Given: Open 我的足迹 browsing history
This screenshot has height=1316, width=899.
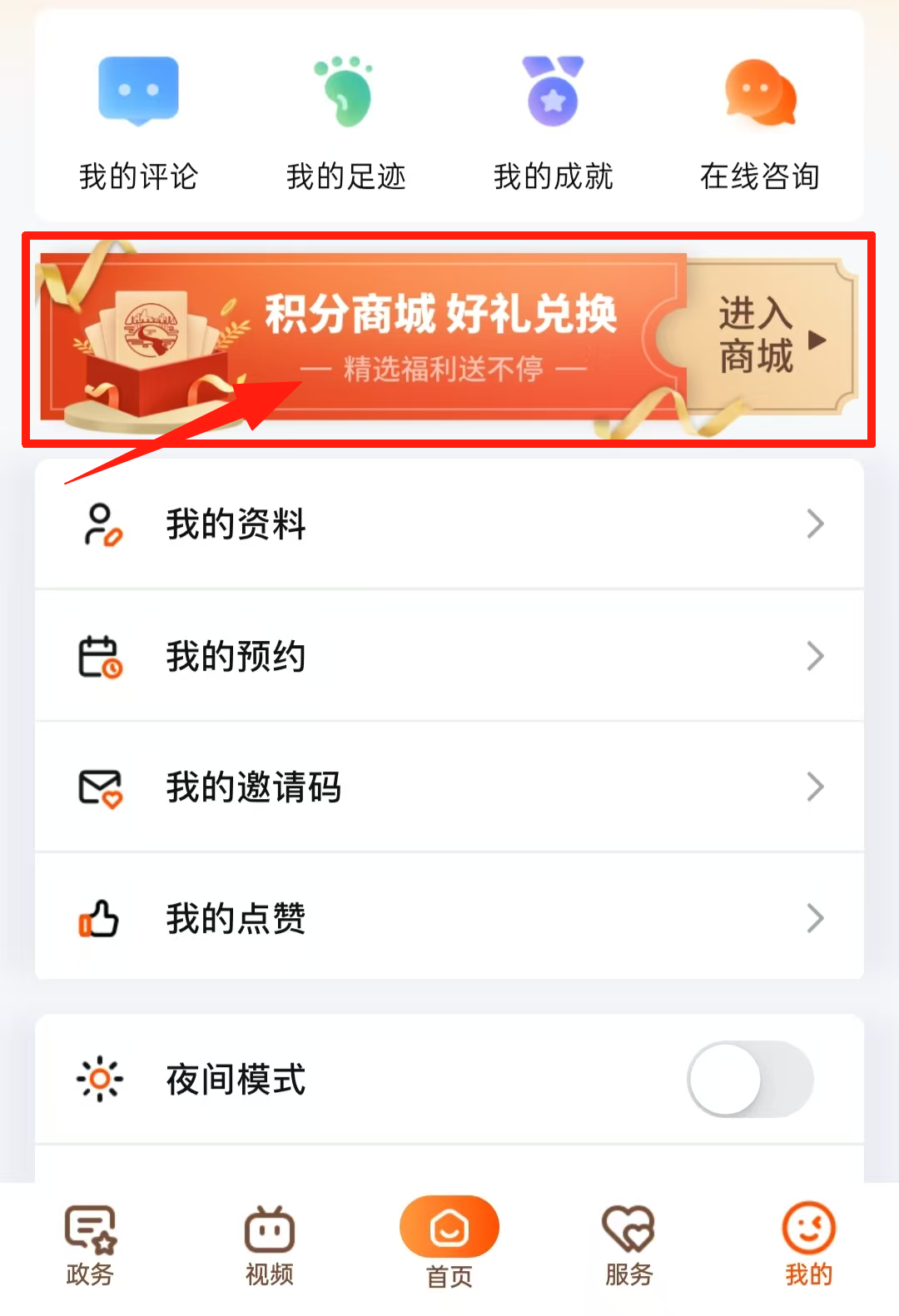Looking at the screenshot, I should coord(345,122).
